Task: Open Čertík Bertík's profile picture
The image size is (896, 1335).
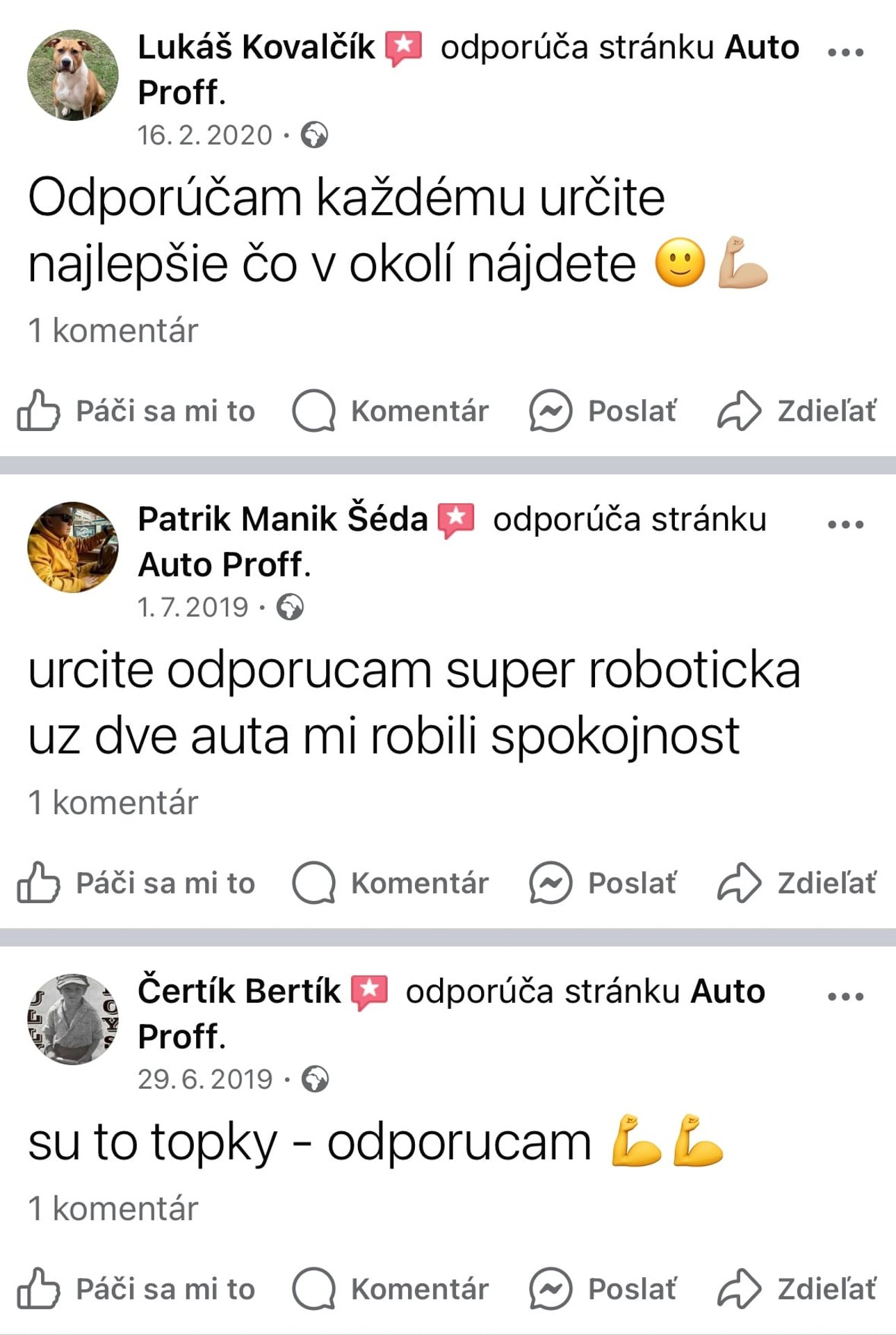Action: pos(72,1019)
